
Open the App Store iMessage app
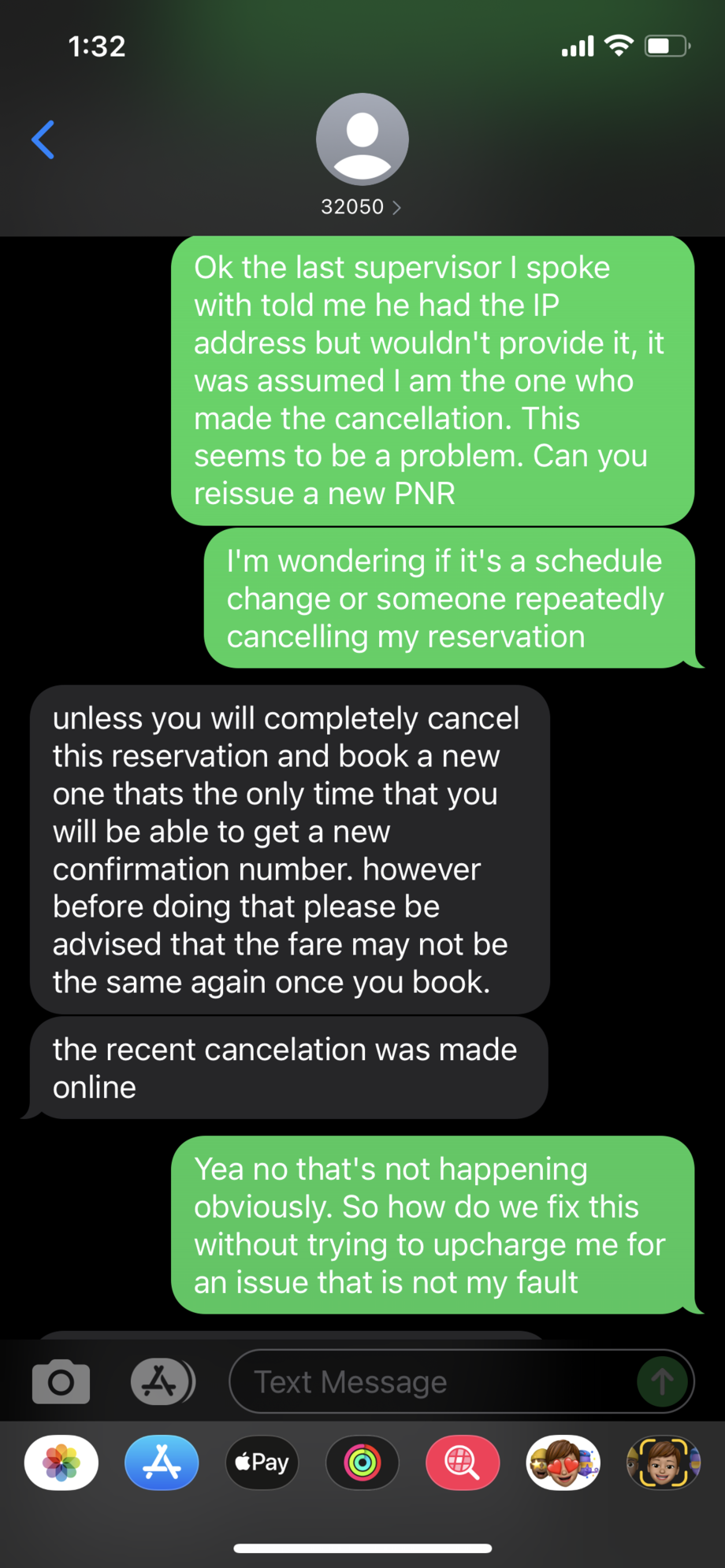(x=162, y=1462)
